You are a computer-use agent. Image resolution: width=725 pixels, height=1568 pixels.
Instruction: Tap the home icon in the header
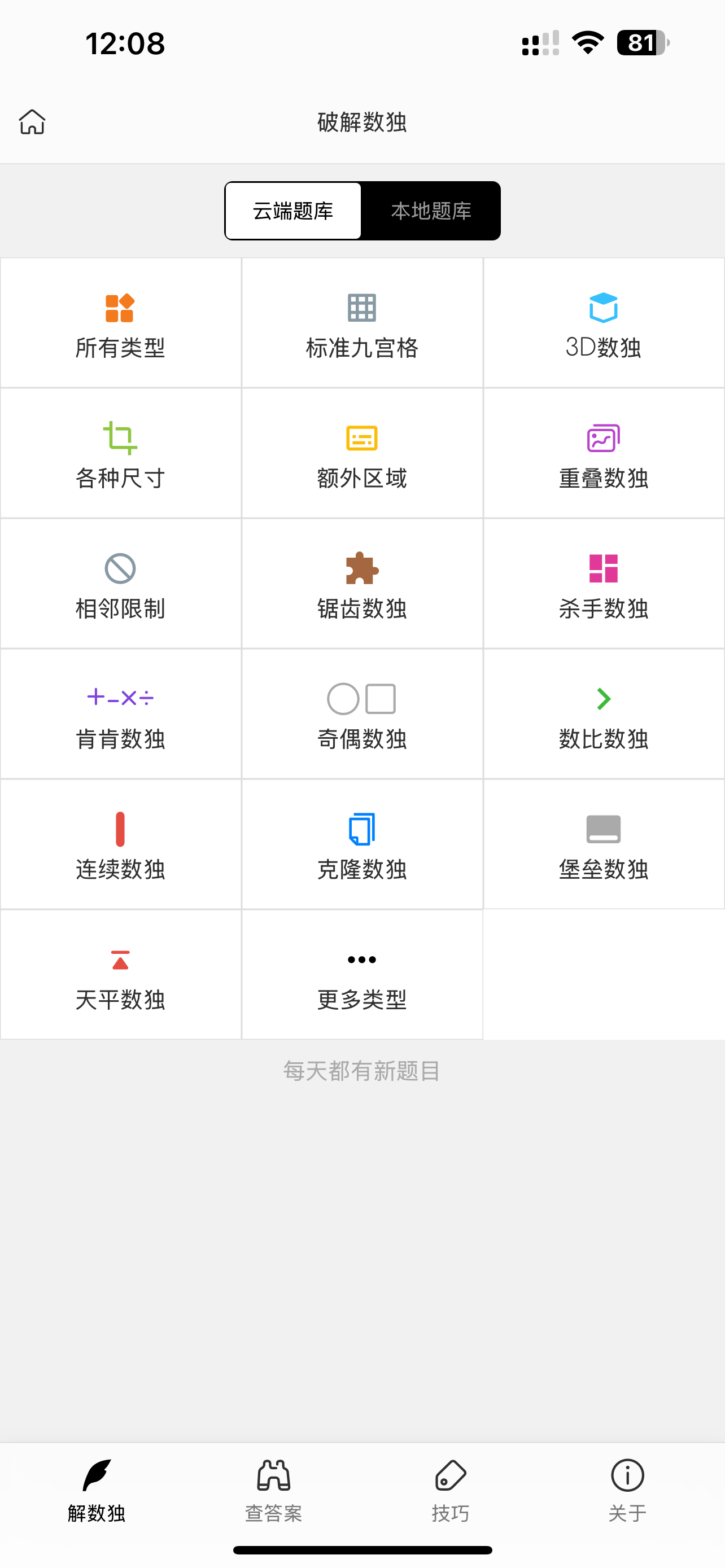click(32, 122)
